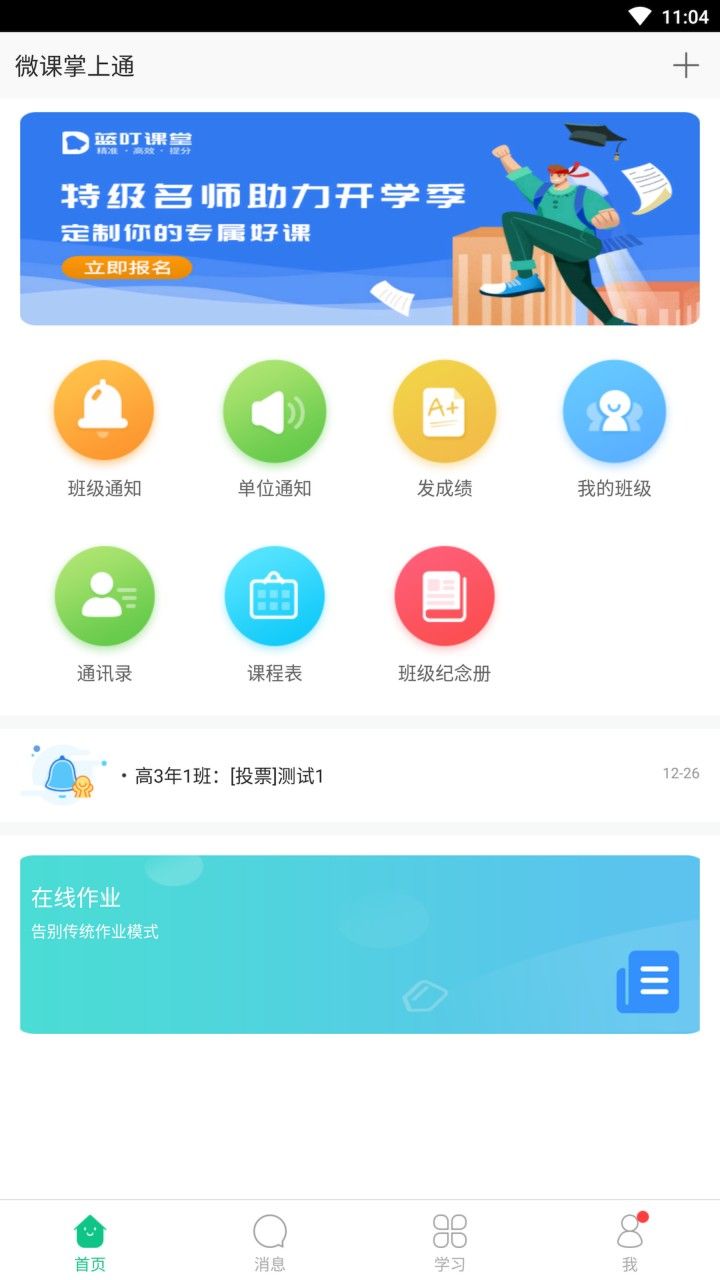Screen dimensions: 720x1280
Task: Open 我的班级 my class icon
Action: click(614, 410)
